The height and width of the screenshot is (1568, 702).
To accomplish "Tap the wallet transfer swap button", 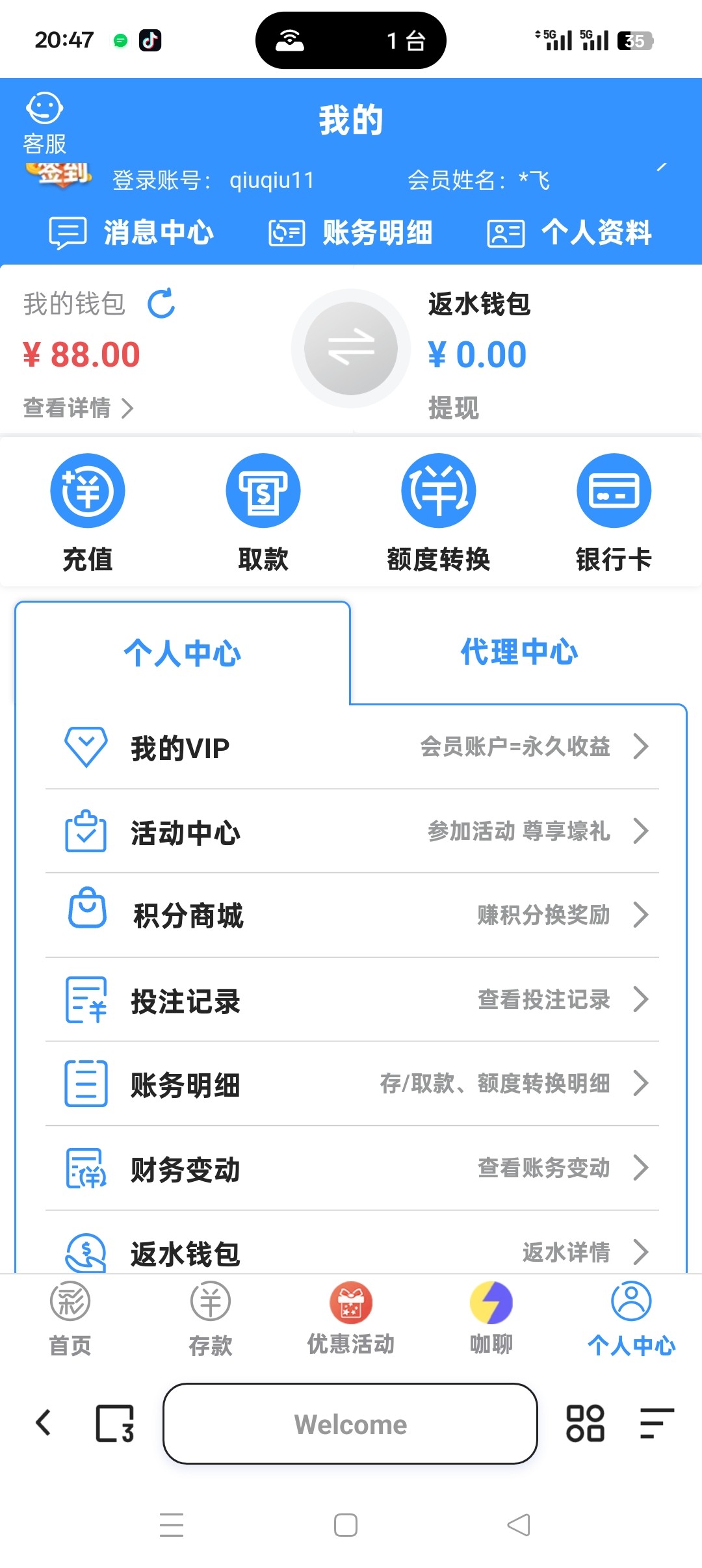I will pos(351,348).
